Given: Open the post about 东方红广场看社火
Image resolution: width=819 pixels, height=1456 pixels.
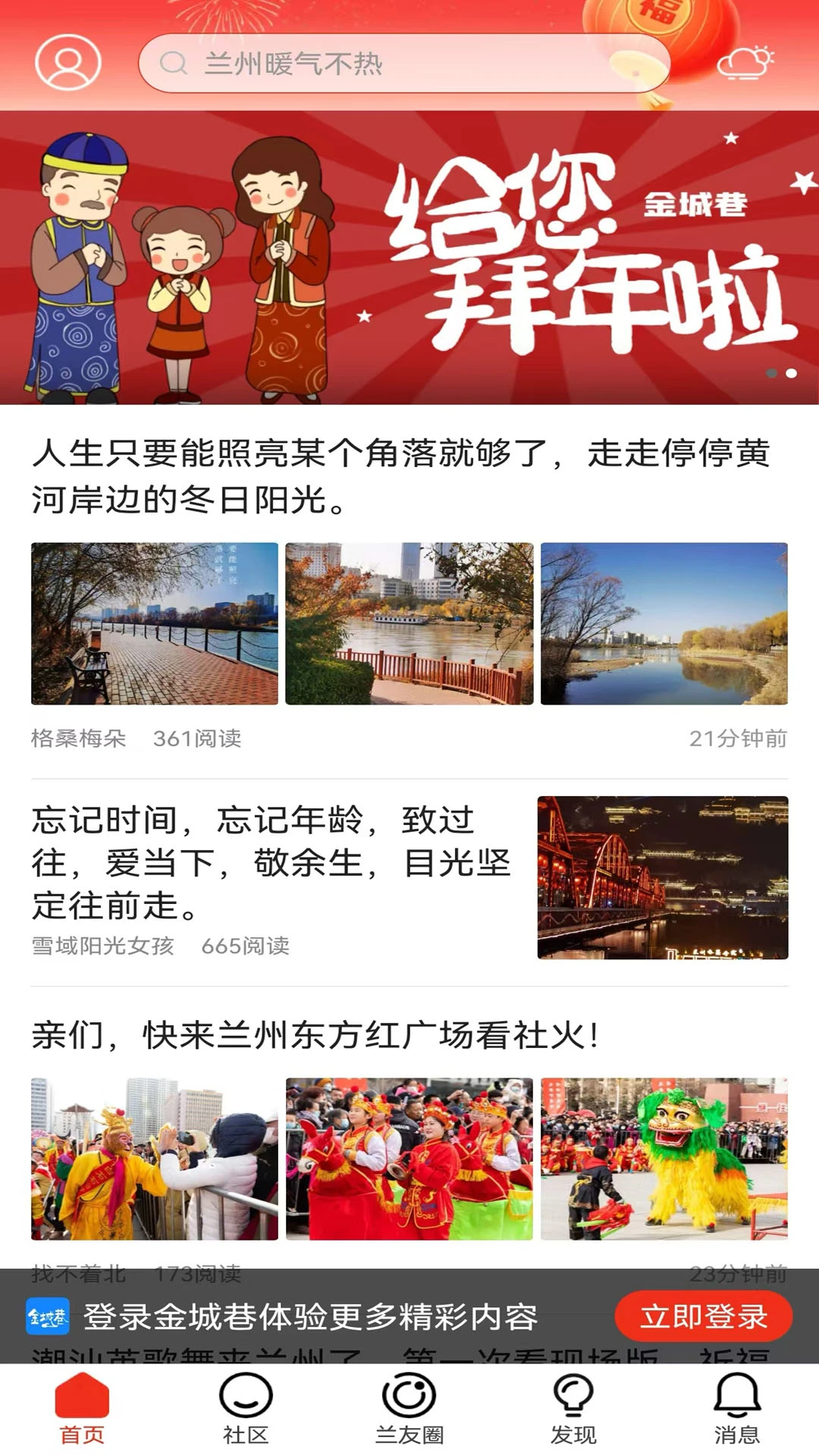Looking at the screenshot, I should [315, 1035].
